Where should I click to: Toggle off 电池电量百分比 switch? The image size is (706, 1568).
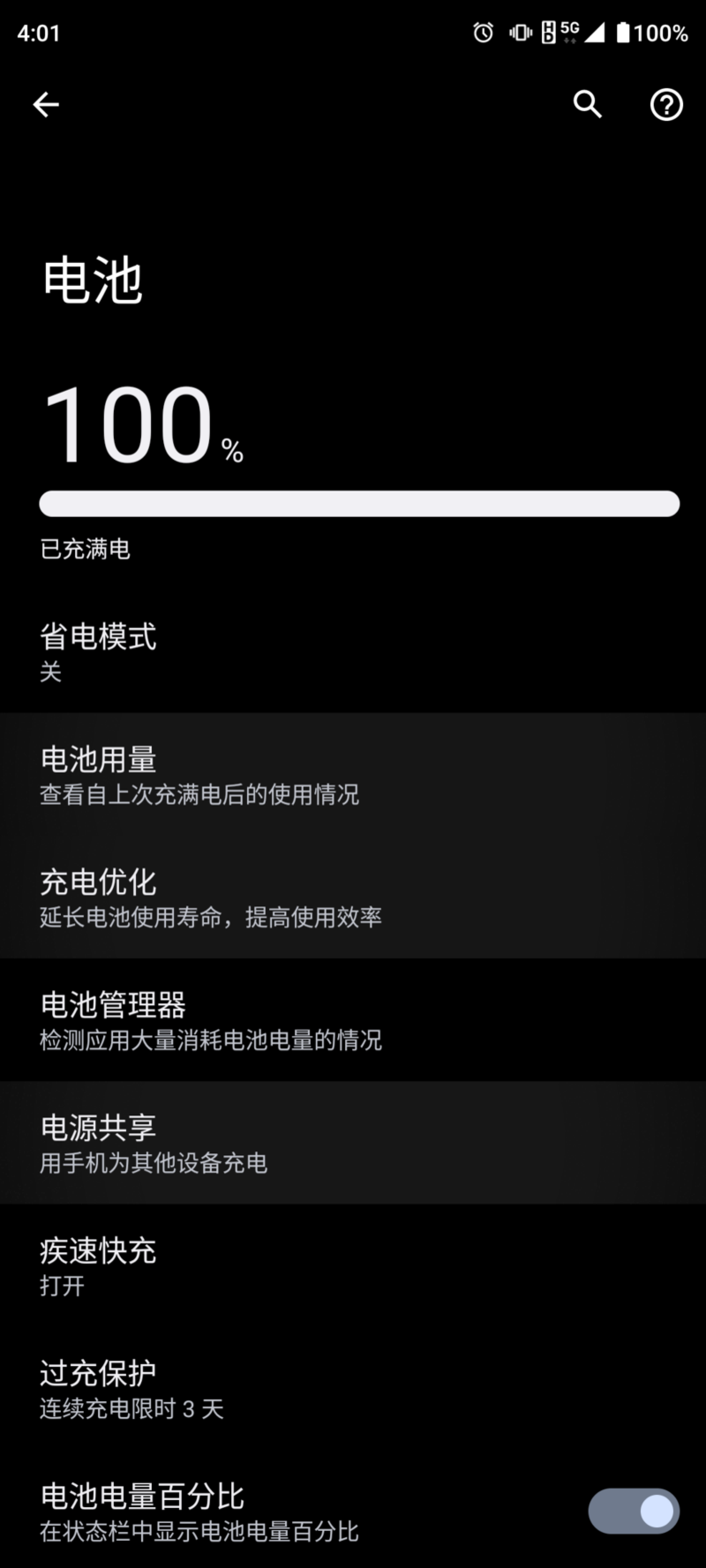click(634, 1511)
